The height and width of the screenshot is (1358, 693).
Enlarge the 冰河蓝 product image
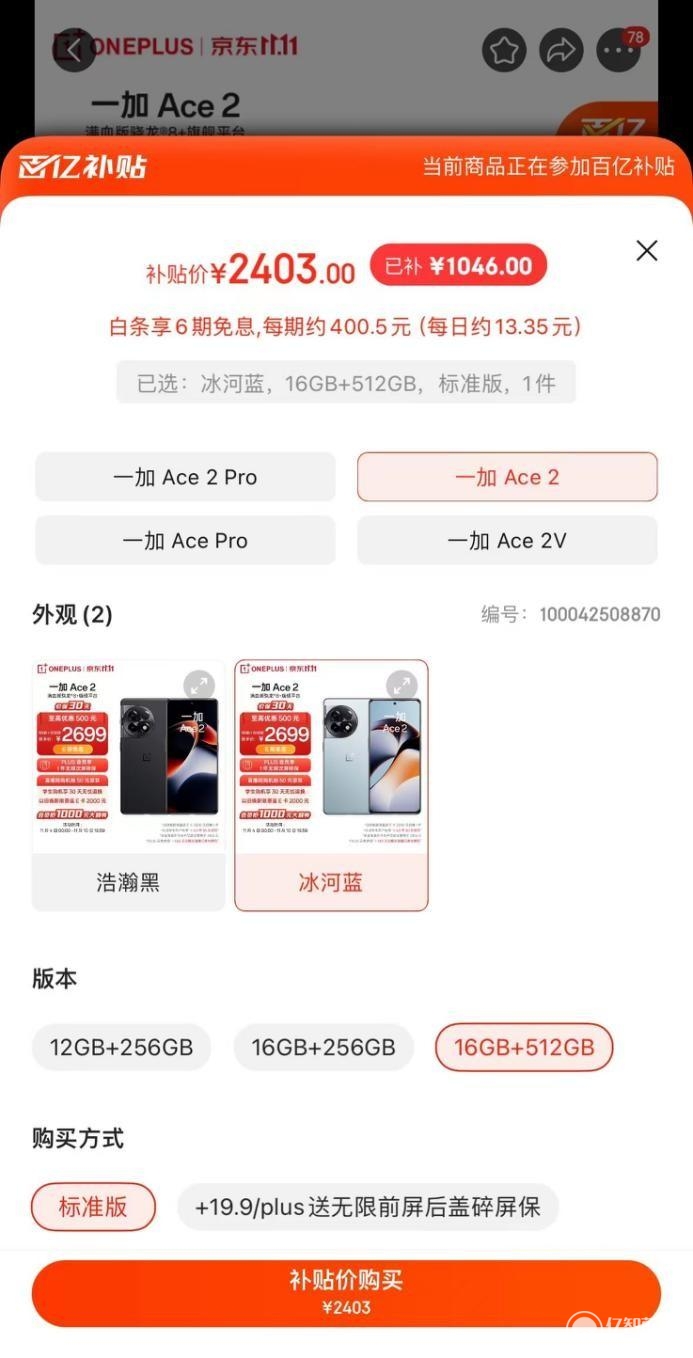pyautogui.click(x=402, y=686)
